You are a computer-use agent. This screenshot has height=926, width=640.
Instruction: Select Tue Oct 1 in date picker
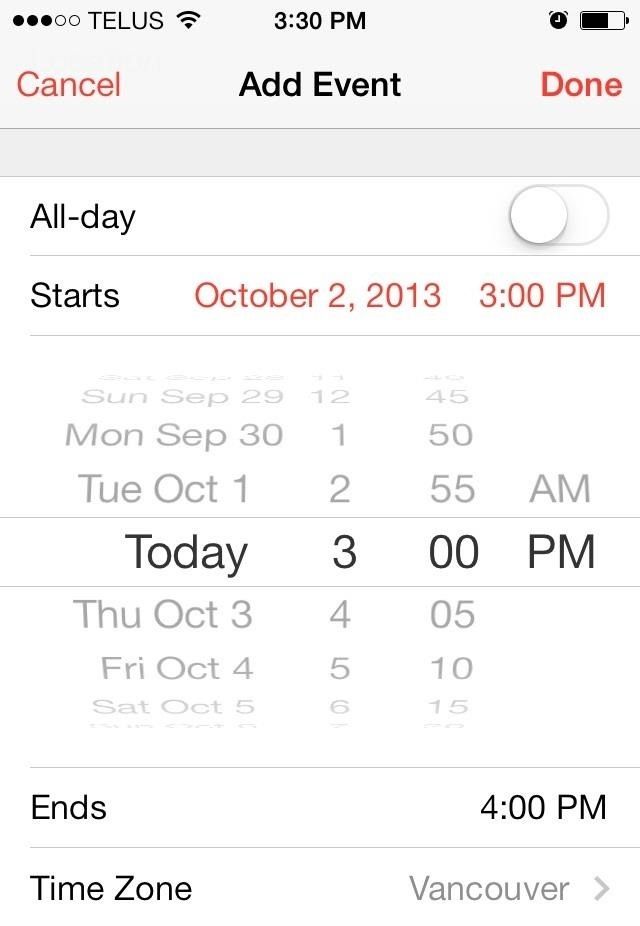pos(163,489)
